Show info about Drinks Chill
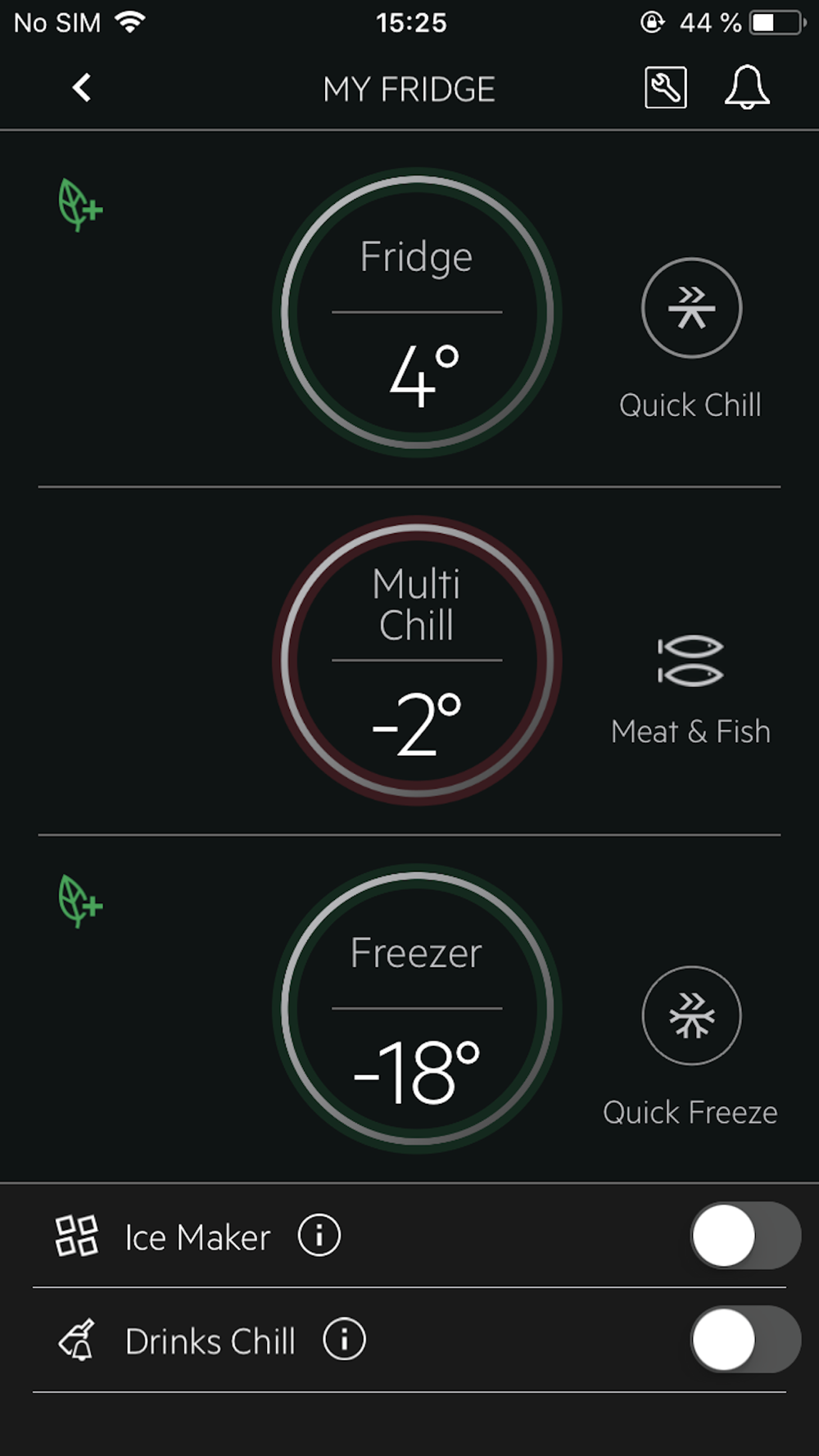This screenshot has width=819, height=1456. (344, 1340)
